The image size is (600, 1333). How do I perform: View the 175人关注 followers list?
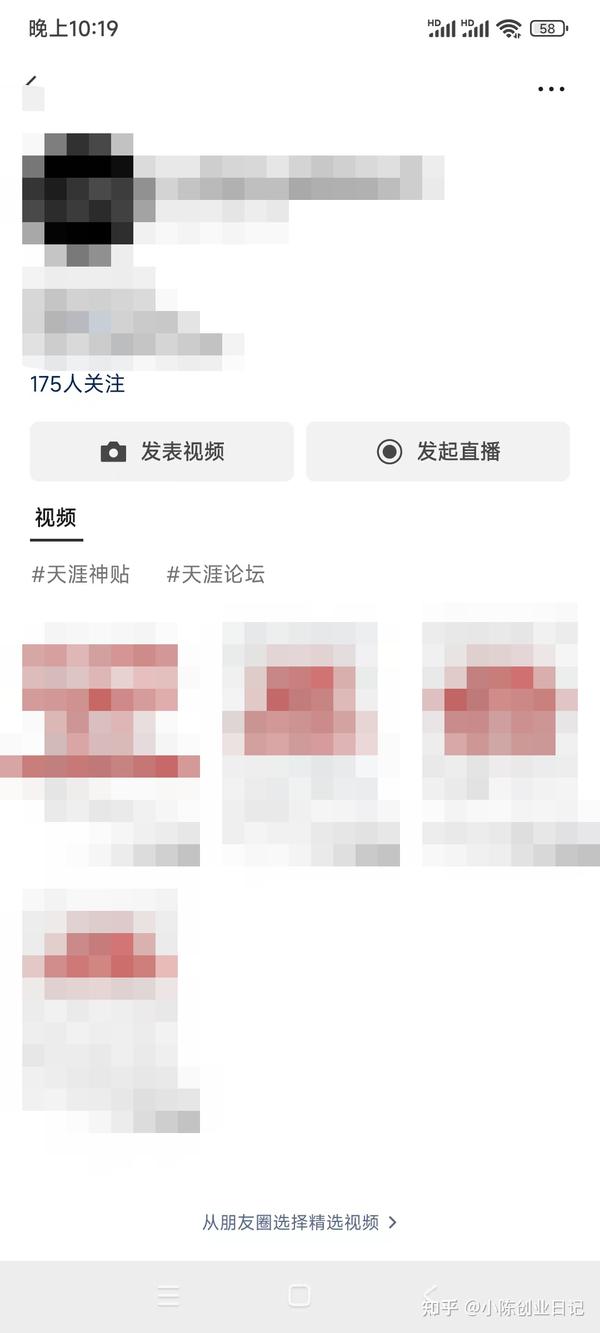77,384
